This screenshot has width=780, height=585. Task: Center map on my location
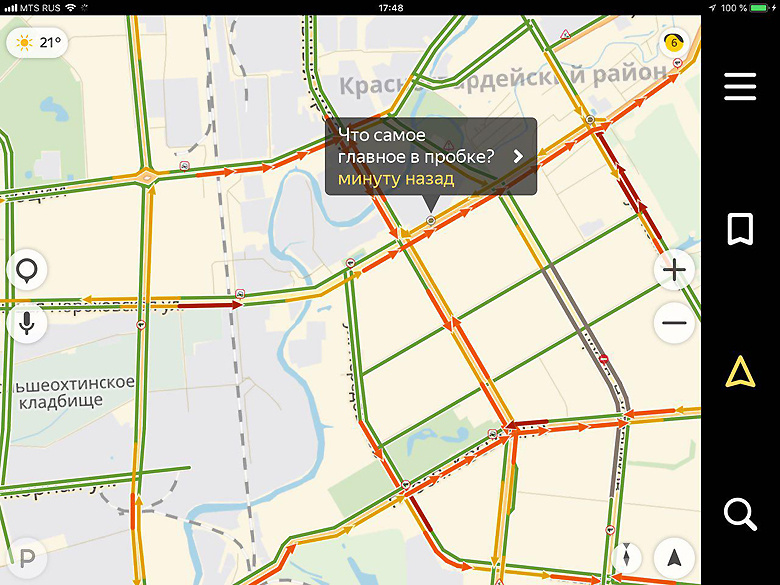tap(674, 558)
